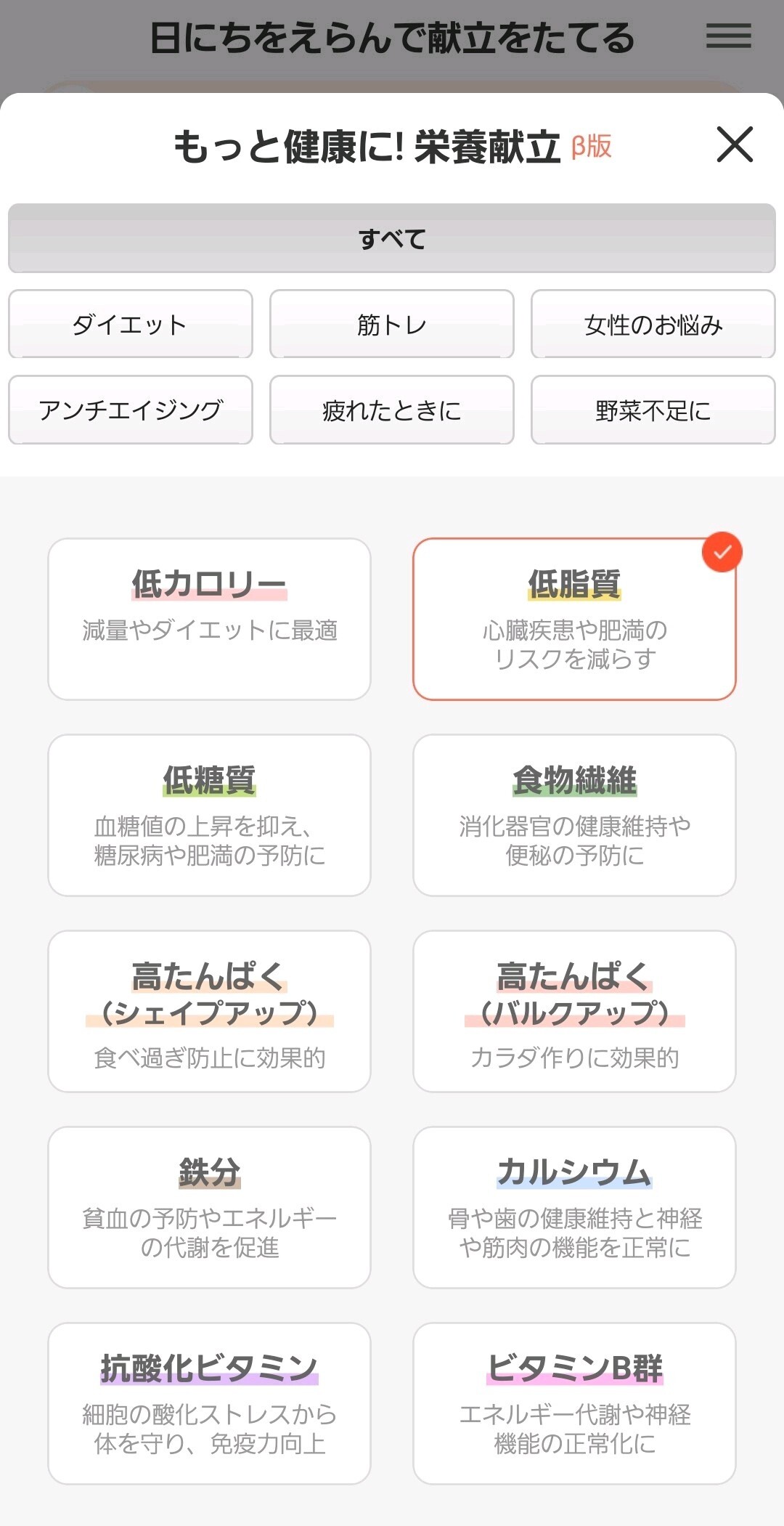Pick the ビタミンB群 card
The height and width of the screenshot is (1526, 784).
574,1403
